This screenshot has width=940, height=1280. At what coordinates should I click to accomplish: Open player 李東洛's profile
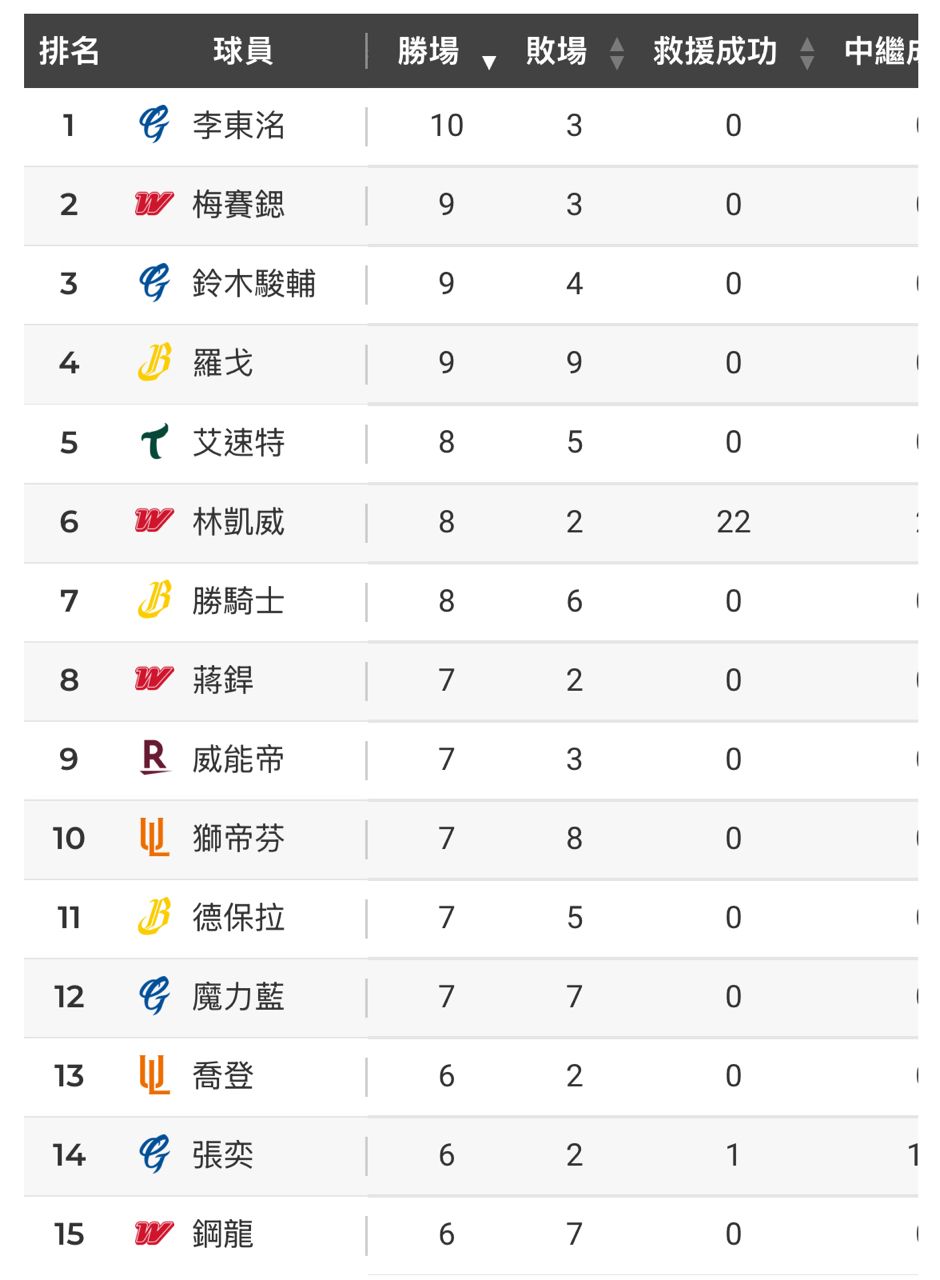point(239,126)
